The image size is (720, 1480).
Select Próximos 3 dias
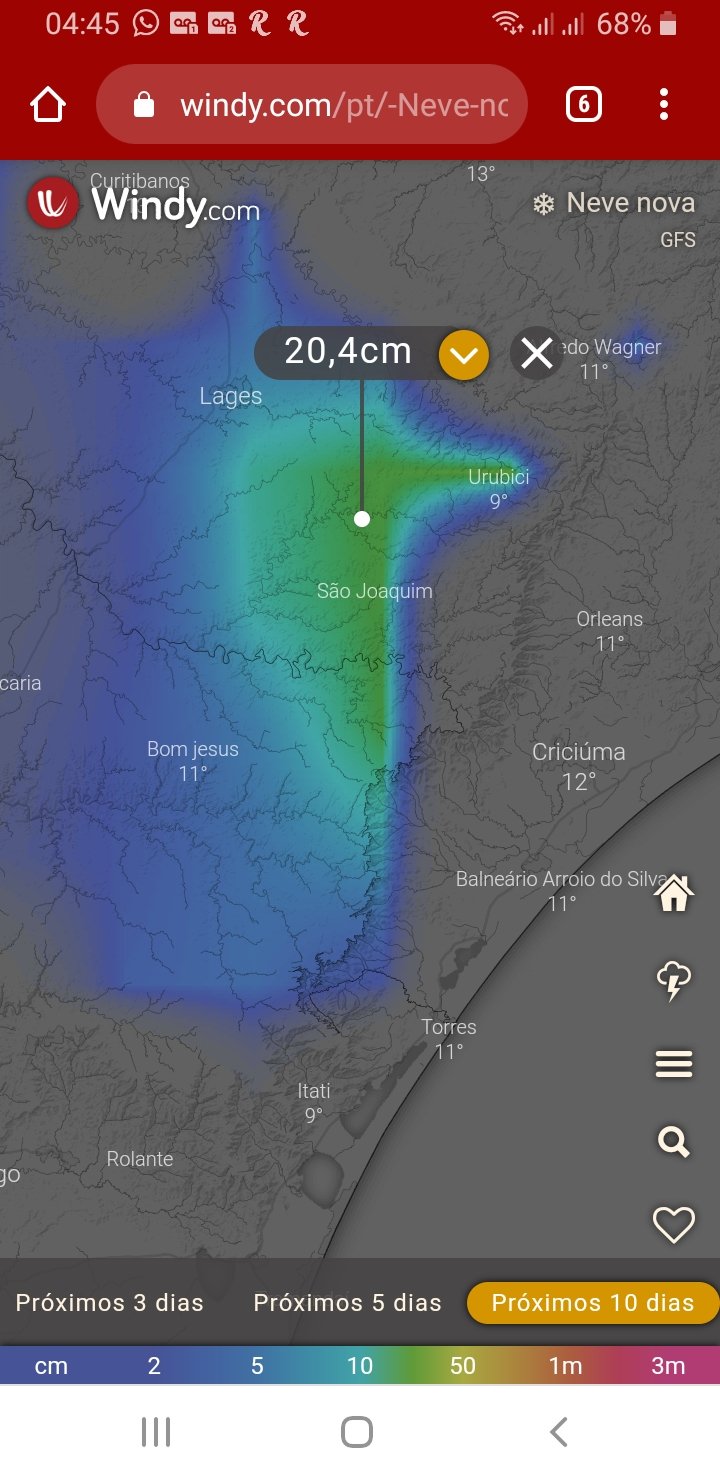110,1303
